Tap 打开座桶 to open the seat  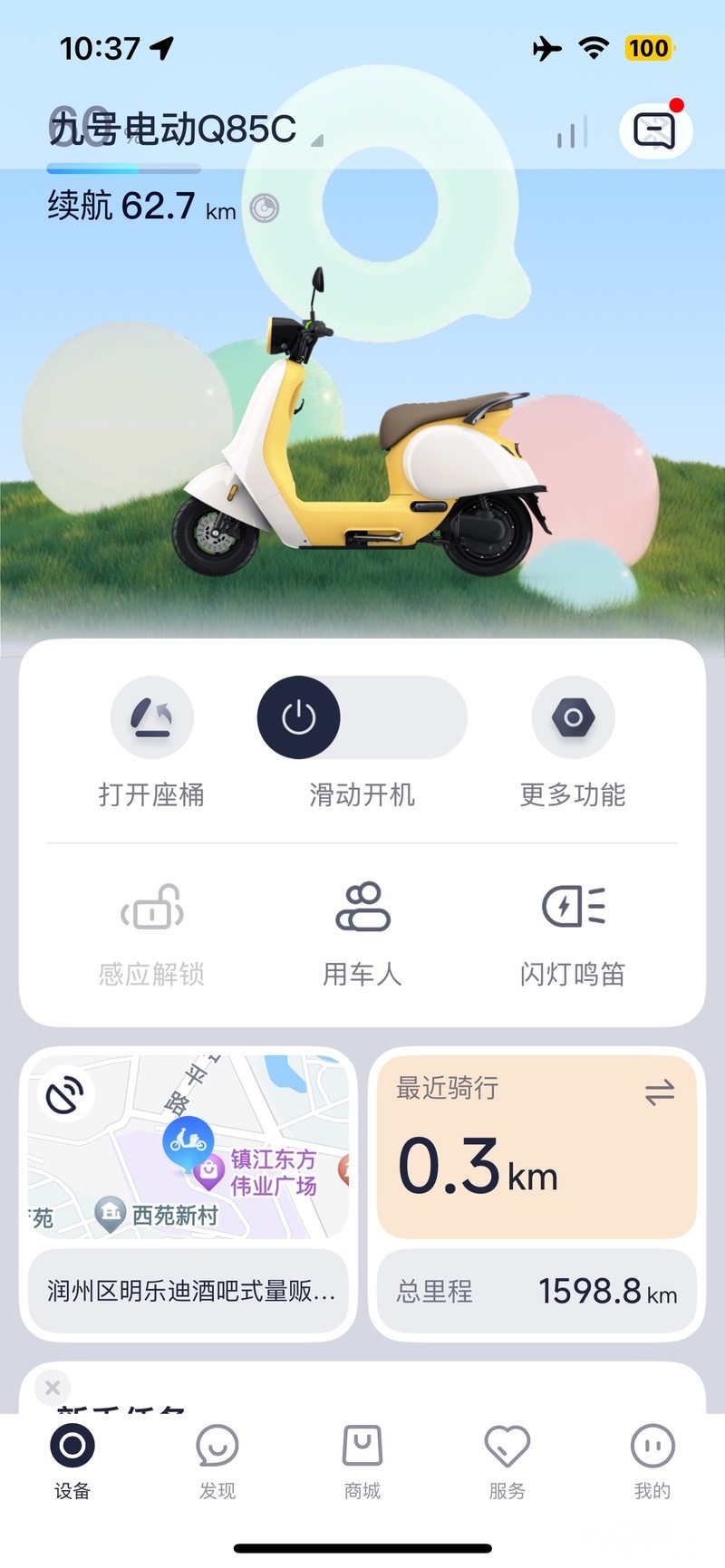click(152, 717)
